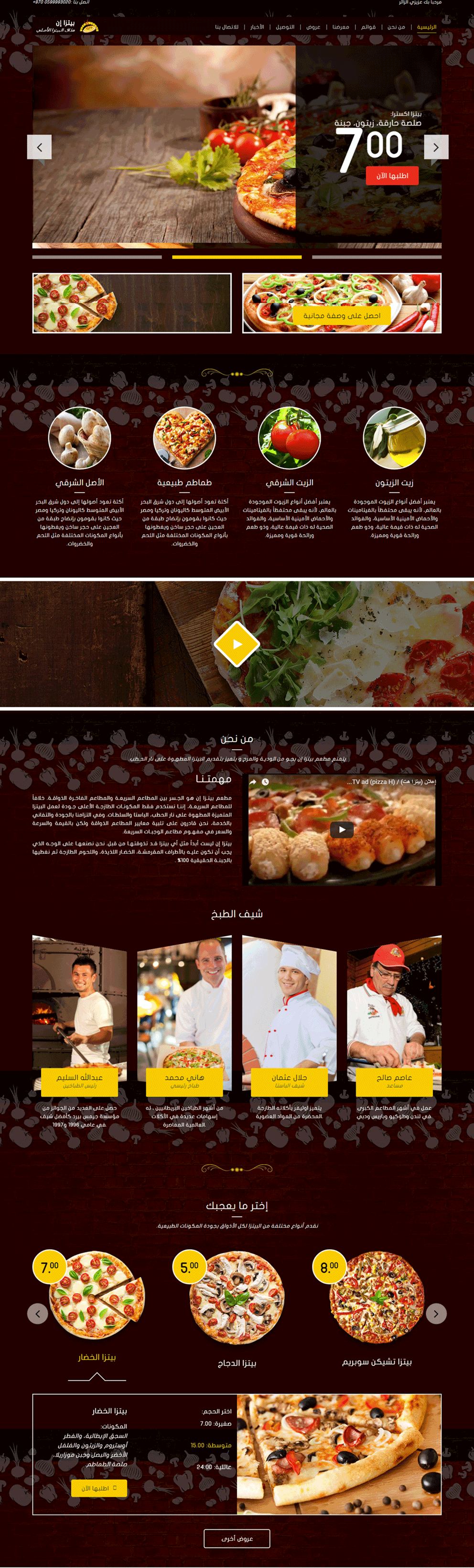Go to the من نحن page

click(396, 27)
